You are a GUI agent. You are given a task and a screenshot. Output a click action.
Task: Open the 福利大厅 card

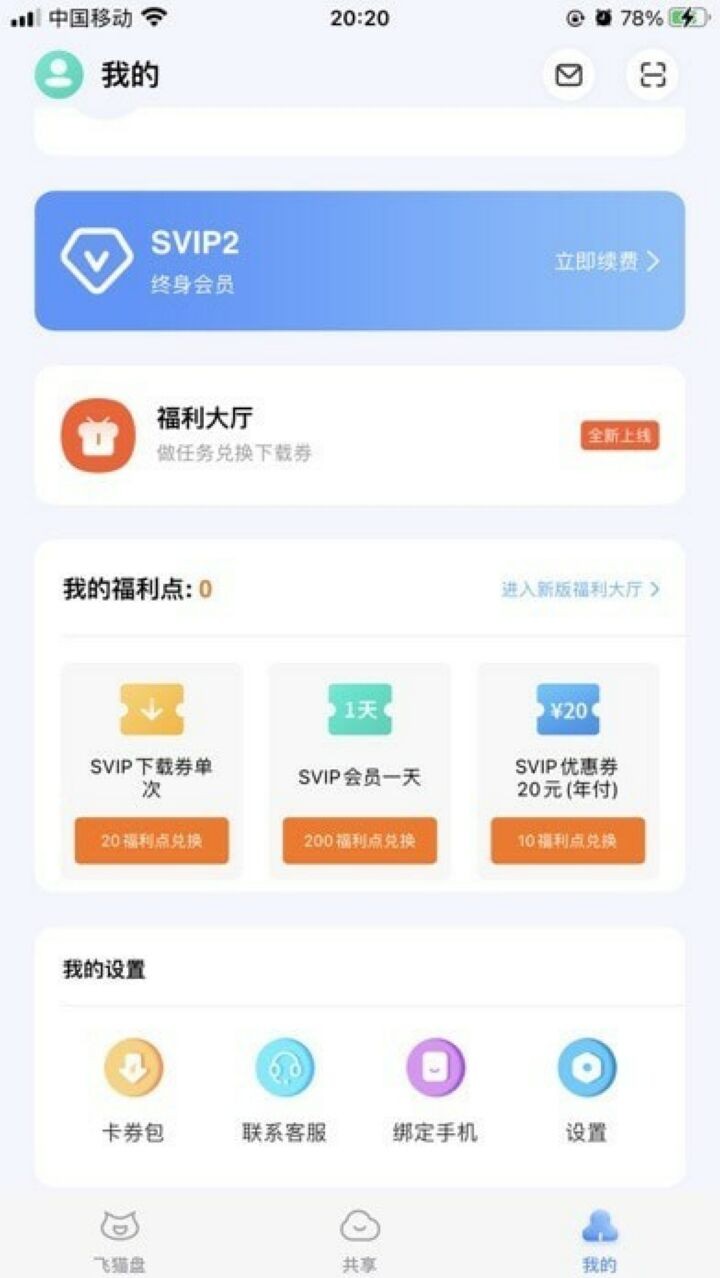[359, 434]
